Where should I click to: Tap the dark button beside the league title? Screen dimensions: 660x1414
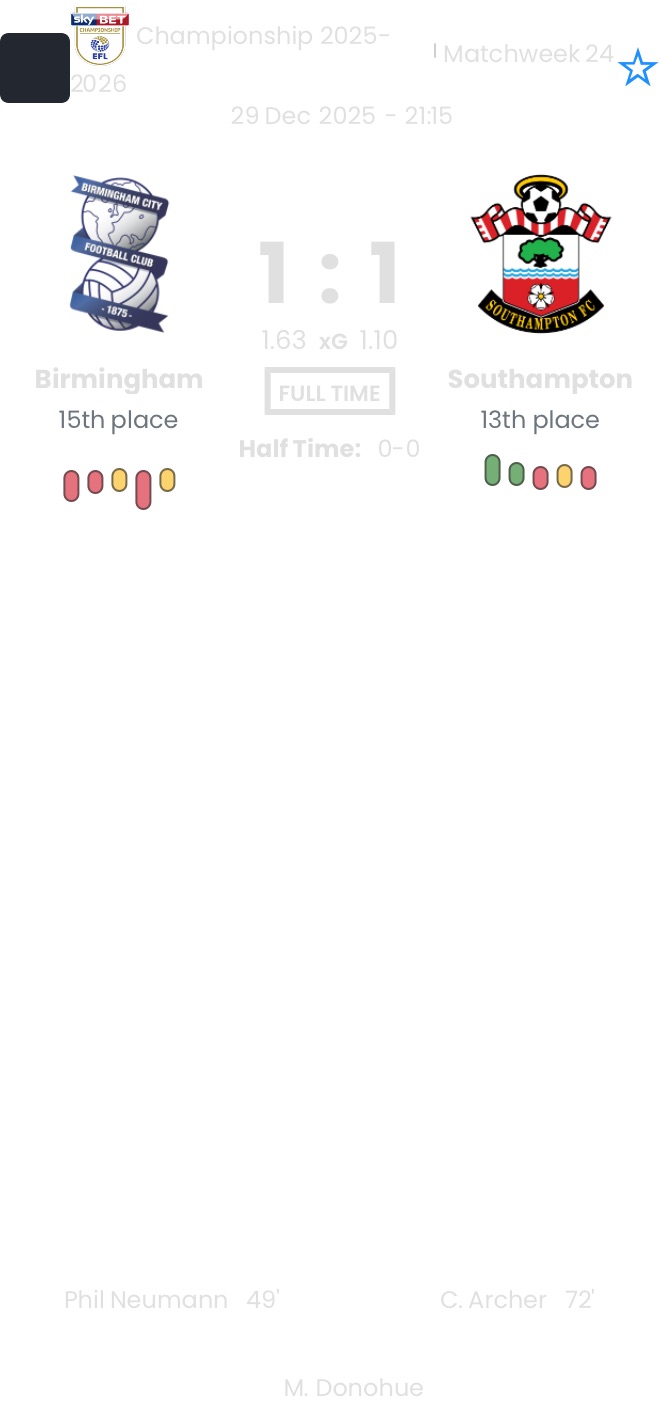tap(35, 68)
